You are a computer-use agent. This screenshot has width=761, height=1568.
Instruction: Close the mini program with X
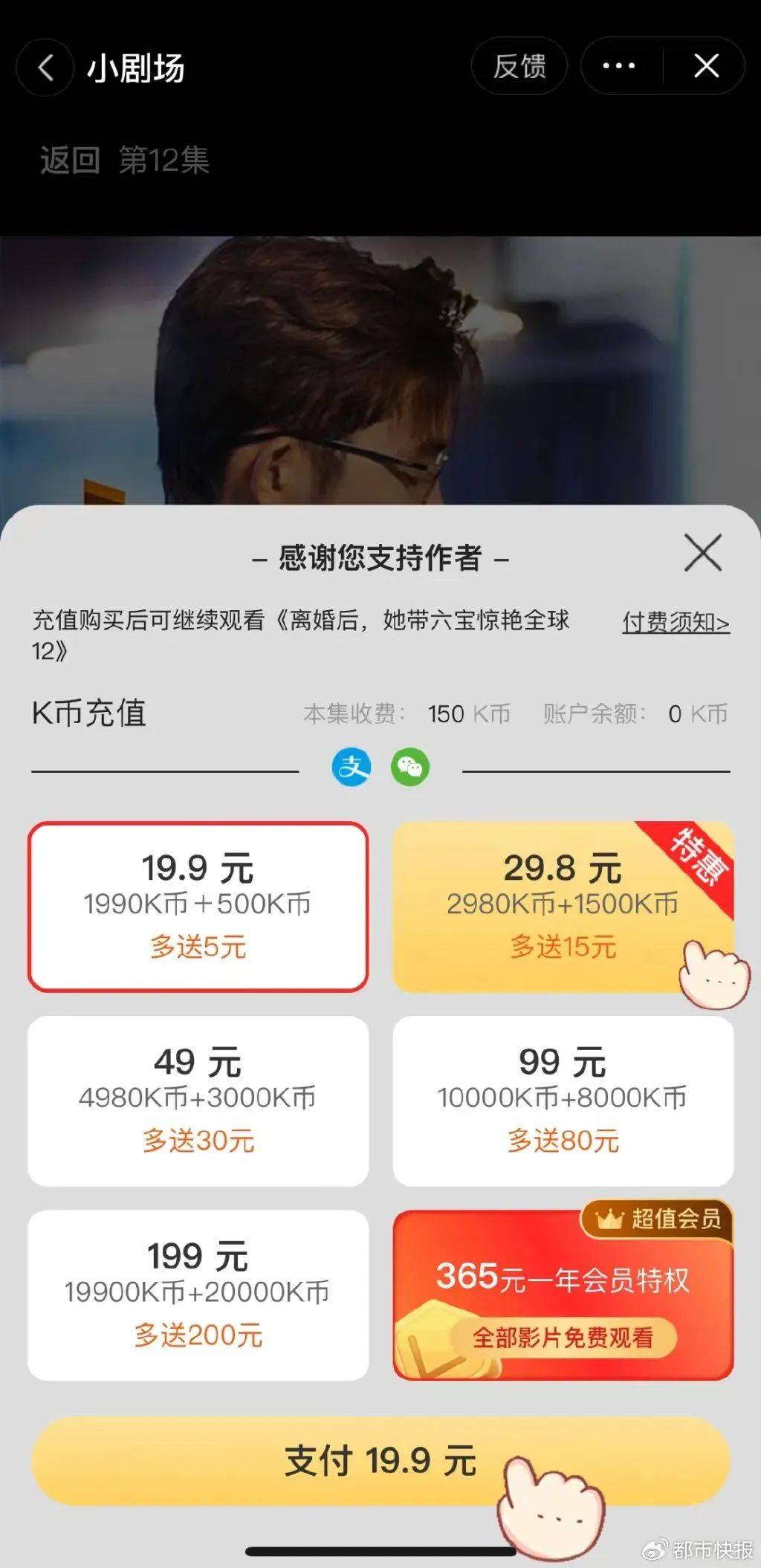tap(706, 67)
